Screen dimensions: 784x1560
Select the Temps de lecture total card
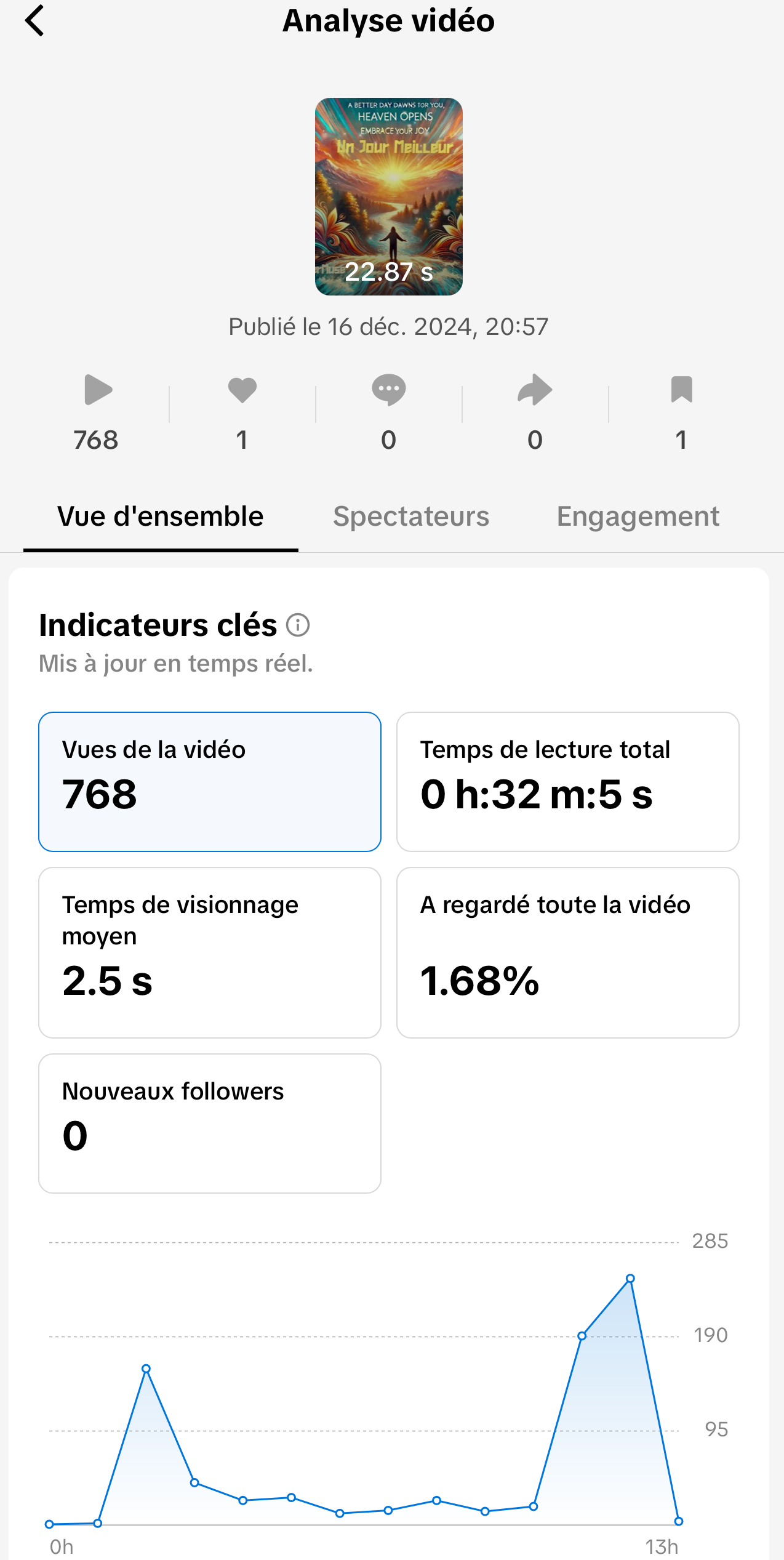[567, 781]
